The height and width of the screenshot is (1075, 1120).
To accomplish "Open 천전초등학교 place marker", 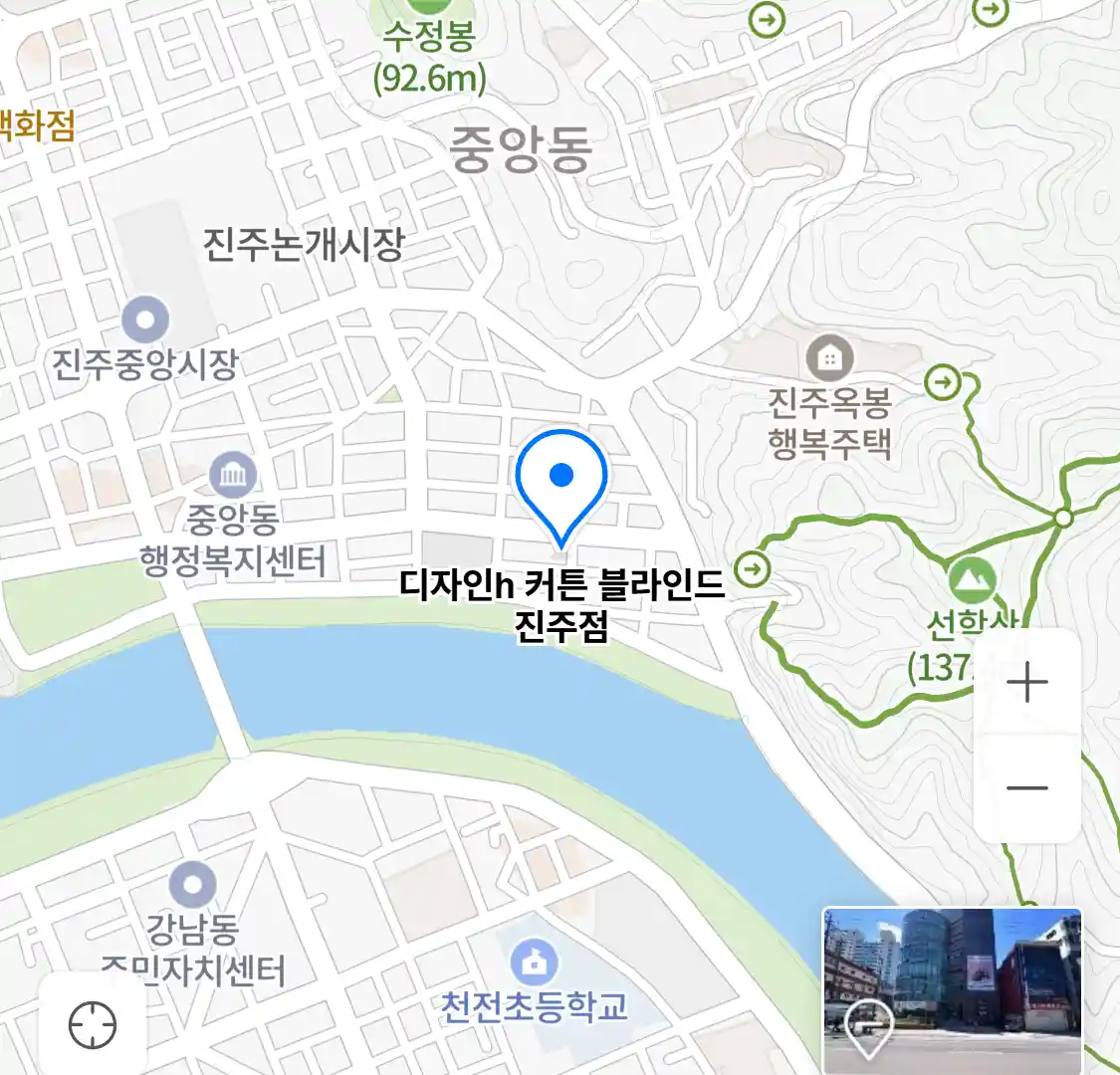I will coord(535,963).
